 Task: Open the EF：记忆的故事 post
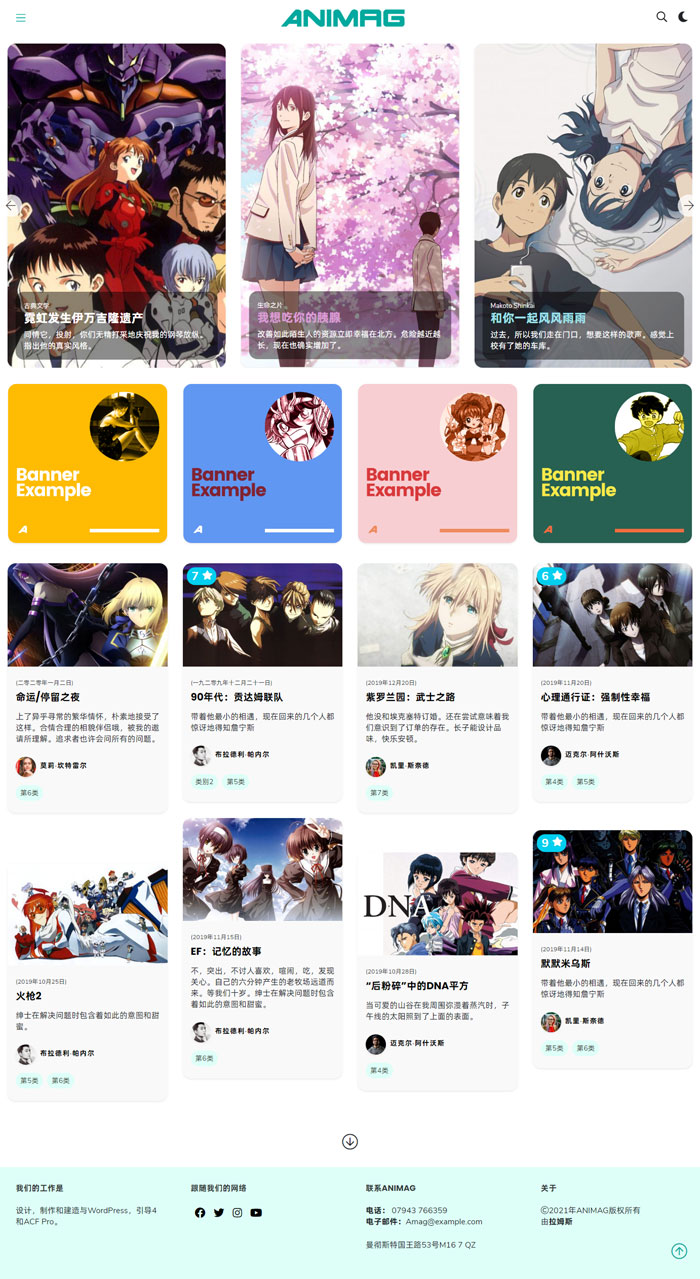[x=226, y=951]
